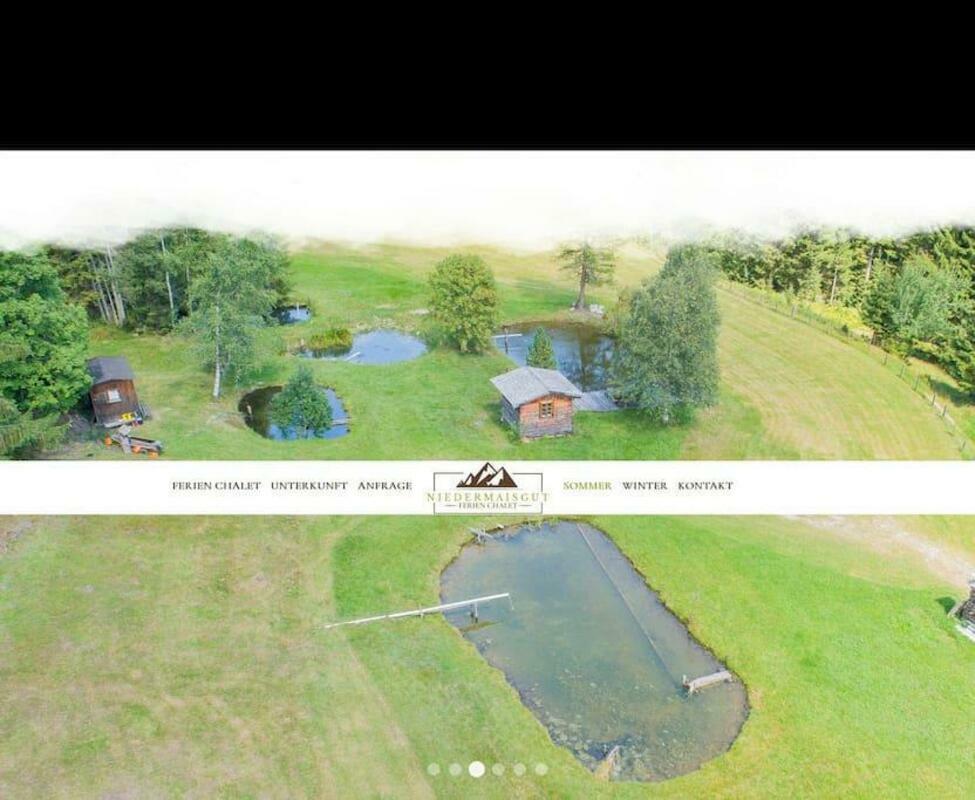
Task: Select the fourth slideshow dot
Action: coord(498,769)
